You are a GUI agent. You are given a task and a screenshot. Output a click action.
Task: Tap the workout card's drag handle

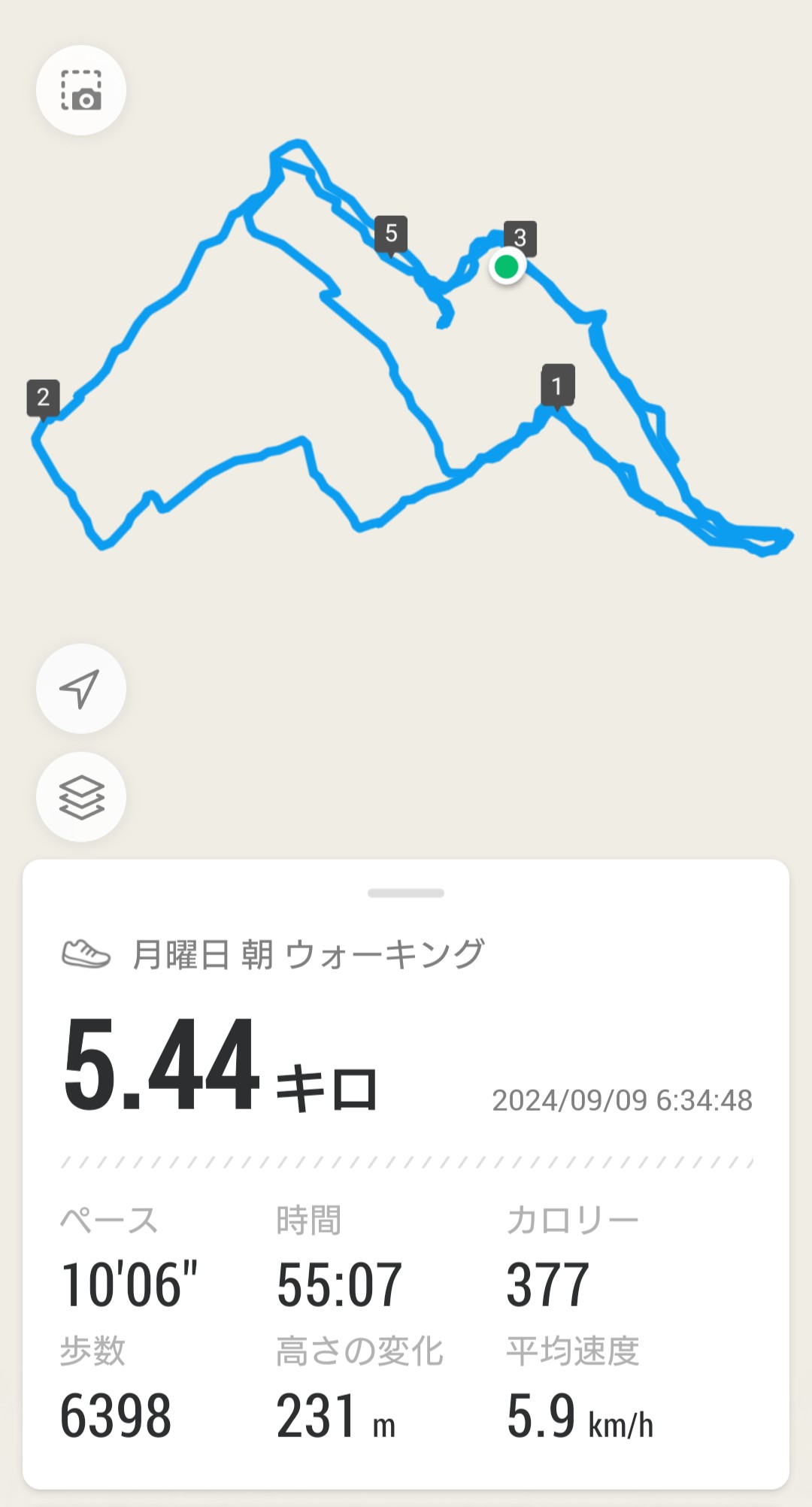pyautogui.click(x=406, y=893)
